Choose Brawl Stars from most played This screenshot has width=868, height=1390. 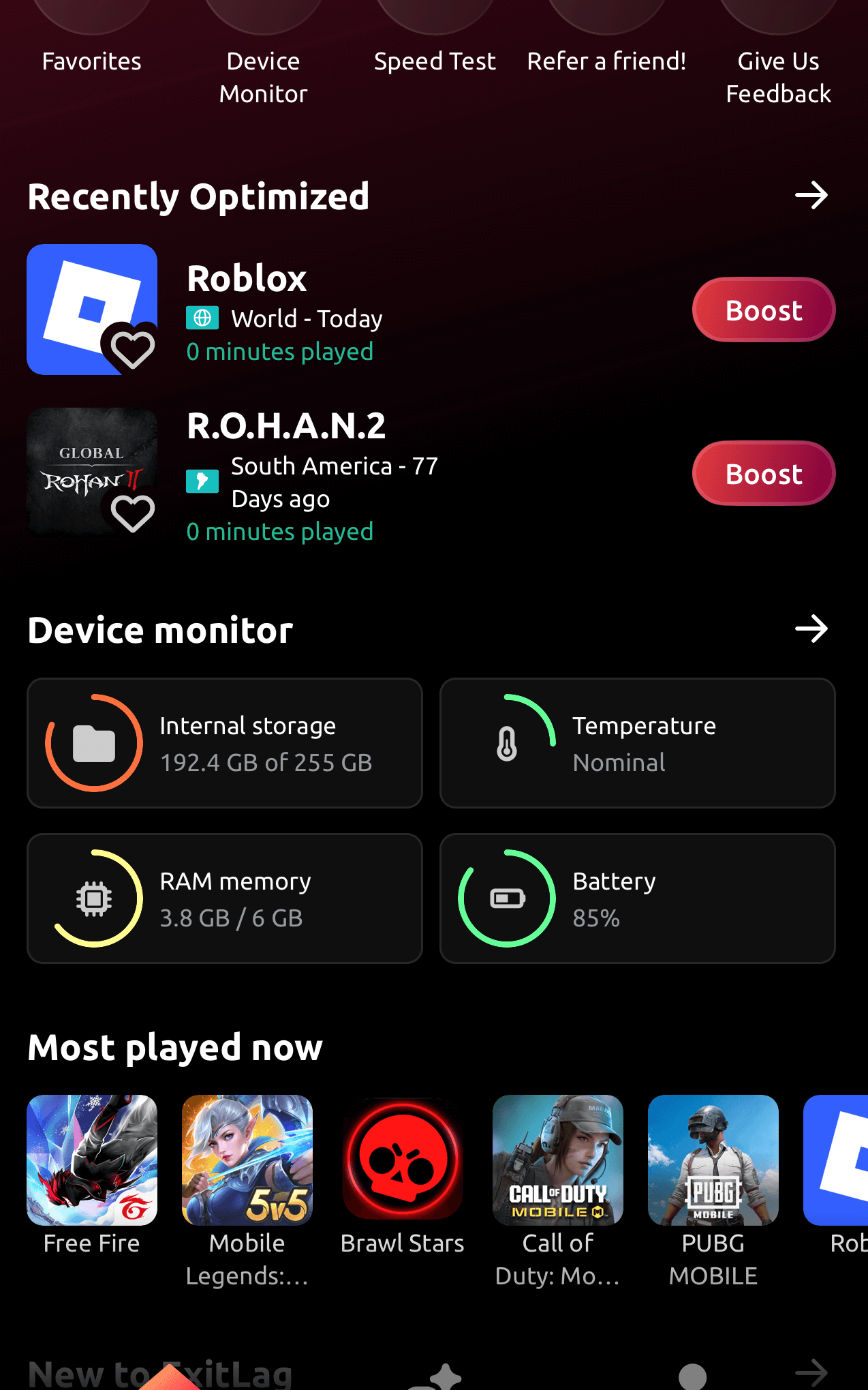403,1160
